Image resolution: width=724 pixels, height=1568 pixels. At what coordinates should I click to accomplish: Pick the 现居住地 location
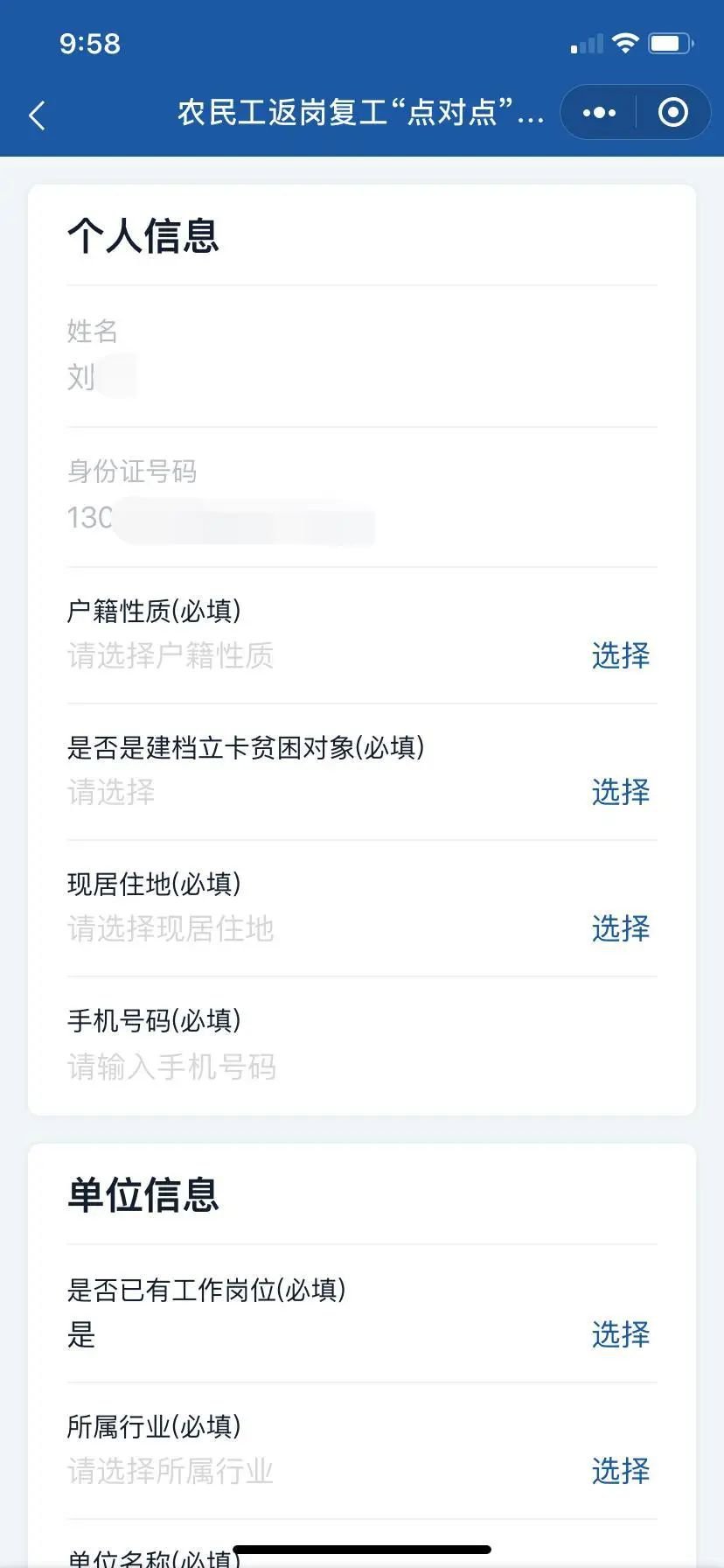point(620,928)
